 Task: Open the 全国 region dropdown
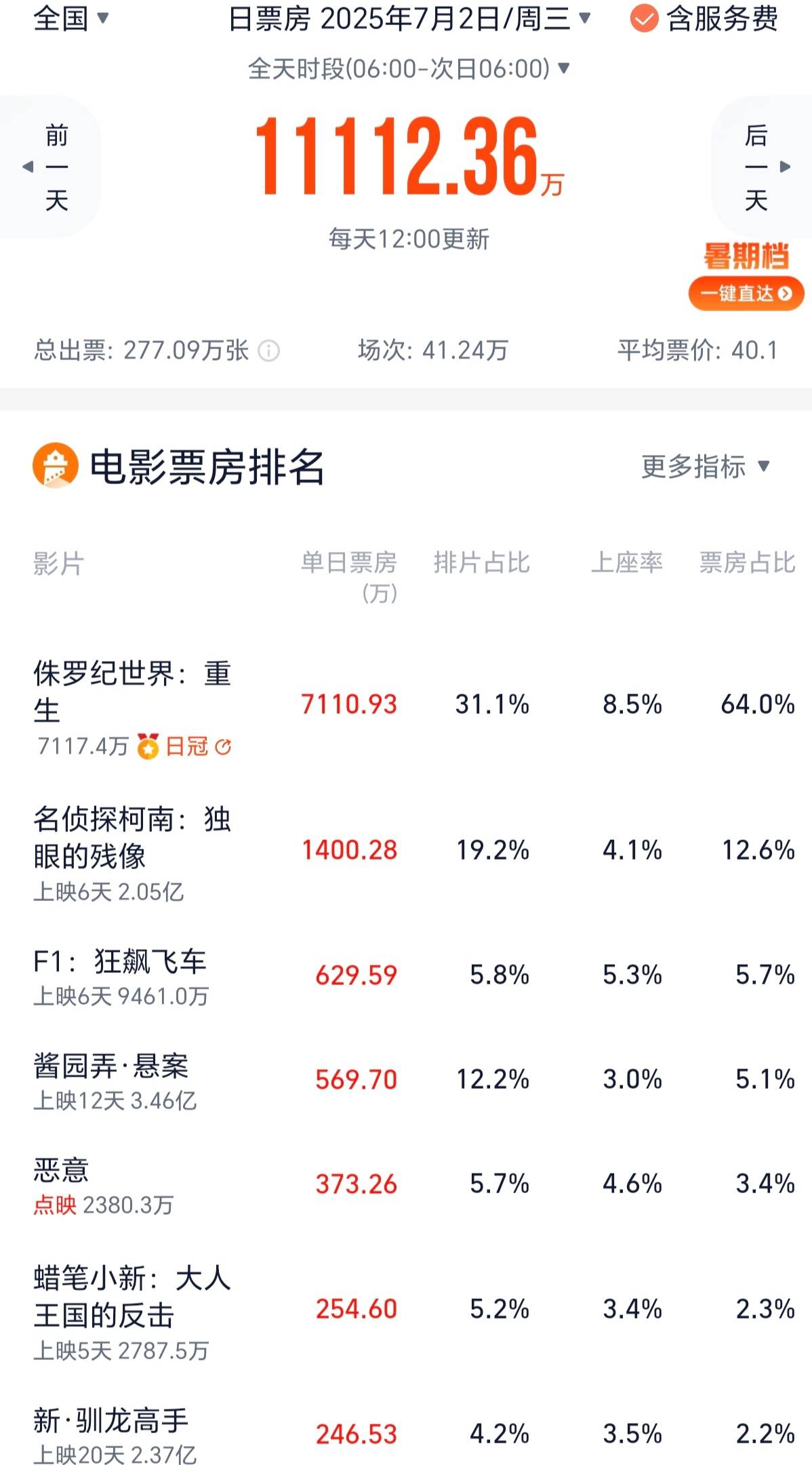(x=70, y=18)
